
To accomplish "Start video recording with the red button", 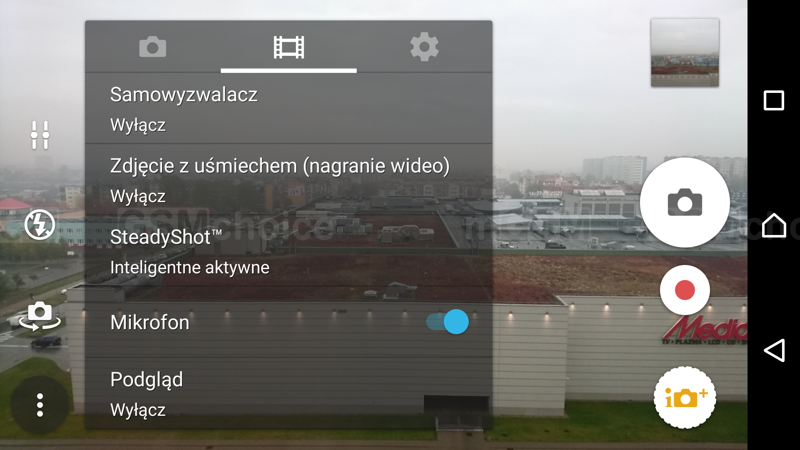I will pos(685,290).
